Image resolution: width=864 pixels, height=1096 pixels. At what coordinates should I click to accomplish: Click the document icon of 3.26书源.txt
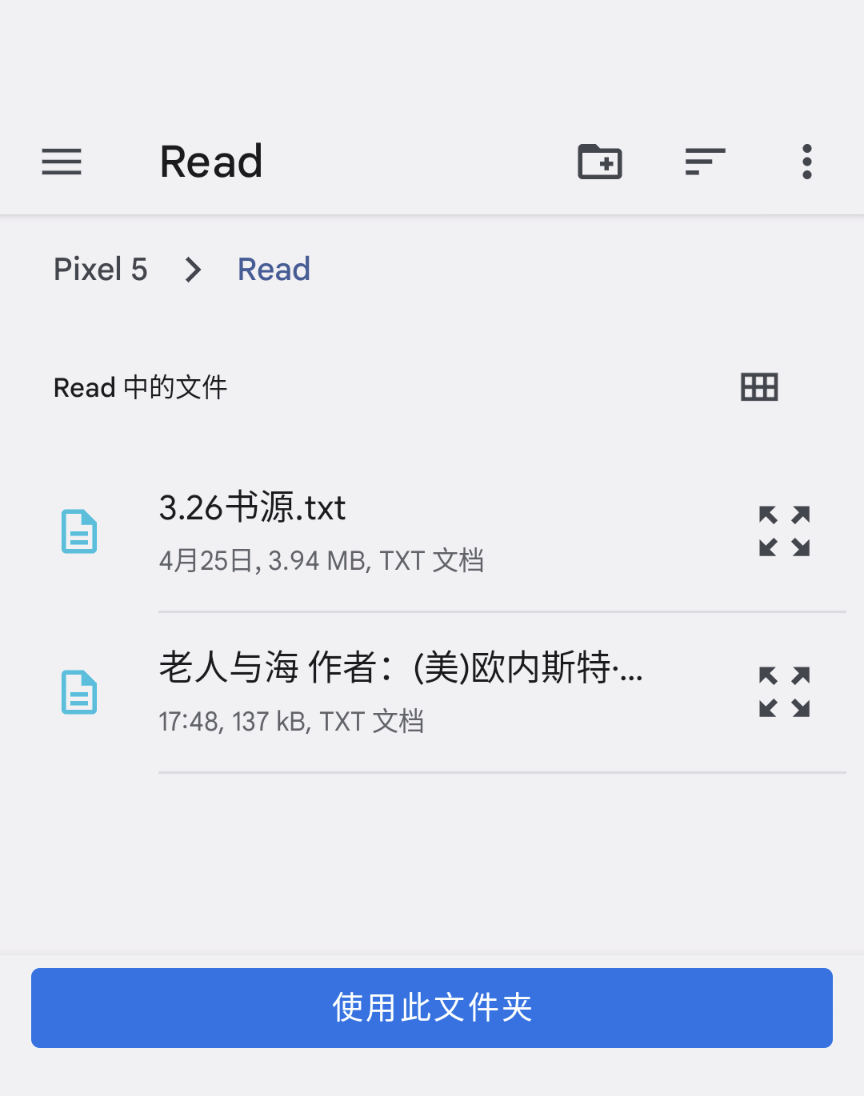pos(79,531)
